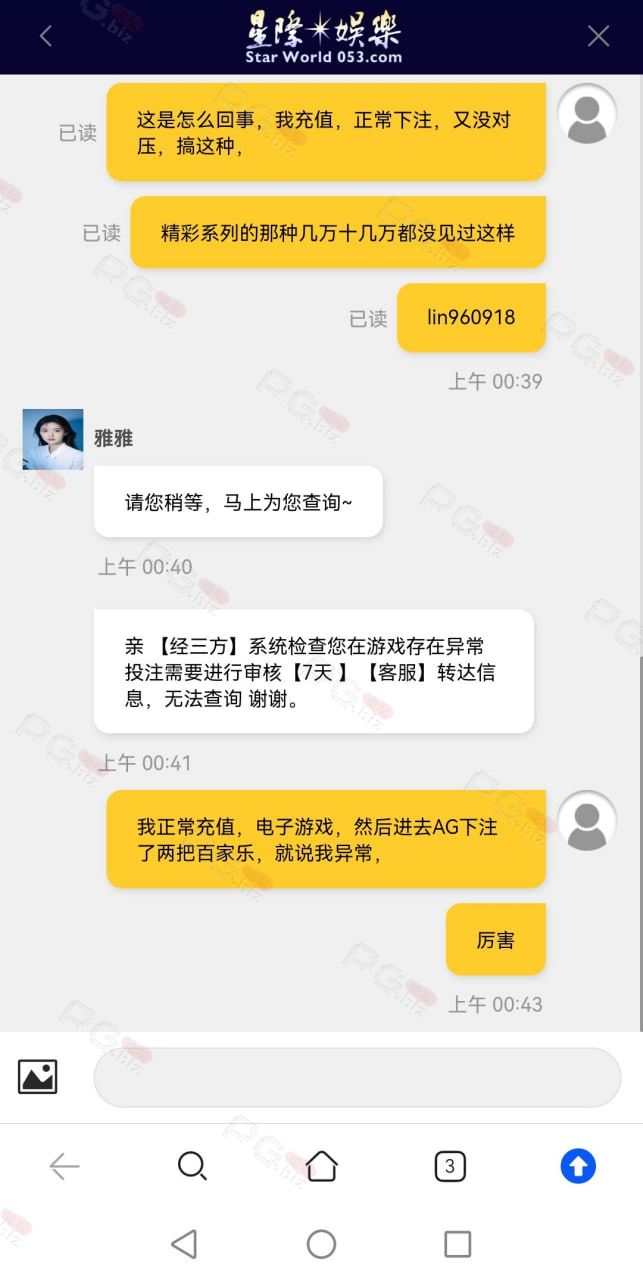Attach a picture to the chat
Viewport: 643px width, 1280px height.
tap(38, 1076)
